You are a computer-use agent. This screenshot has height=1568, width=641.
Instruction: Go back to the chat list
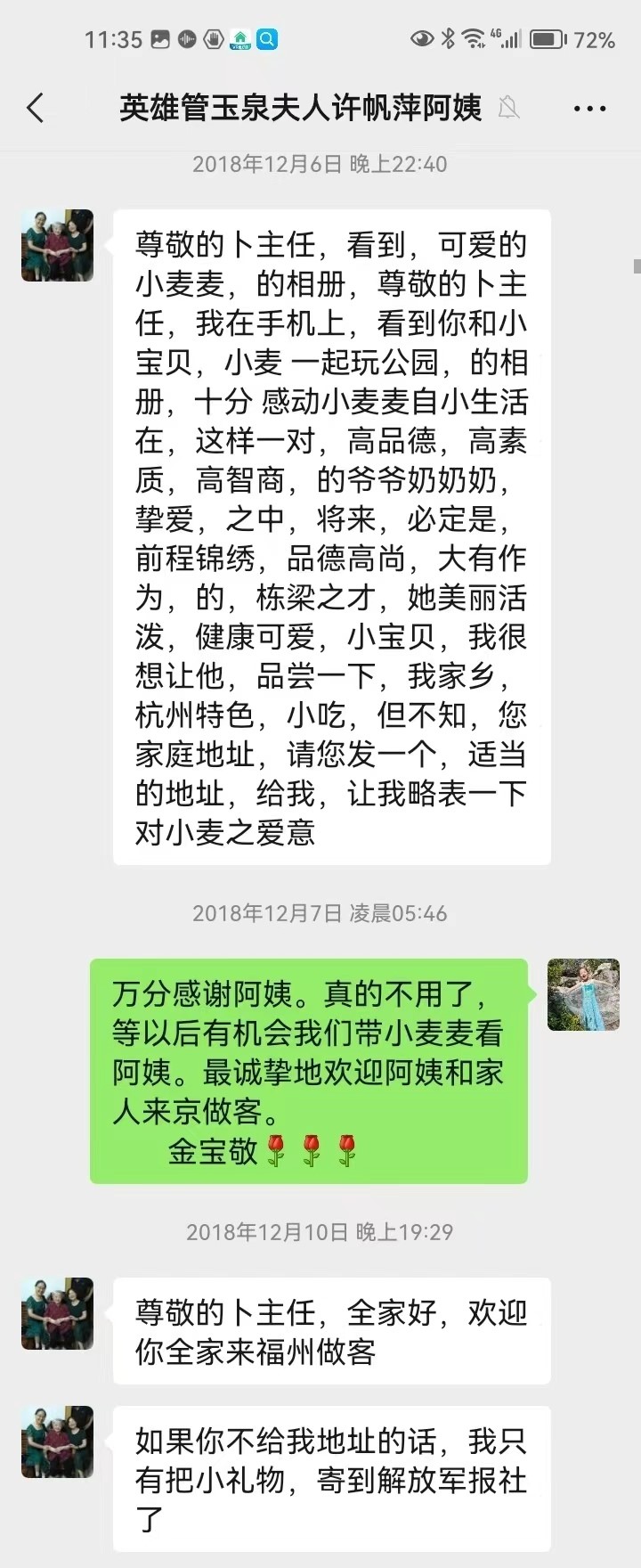click(36, 108)
